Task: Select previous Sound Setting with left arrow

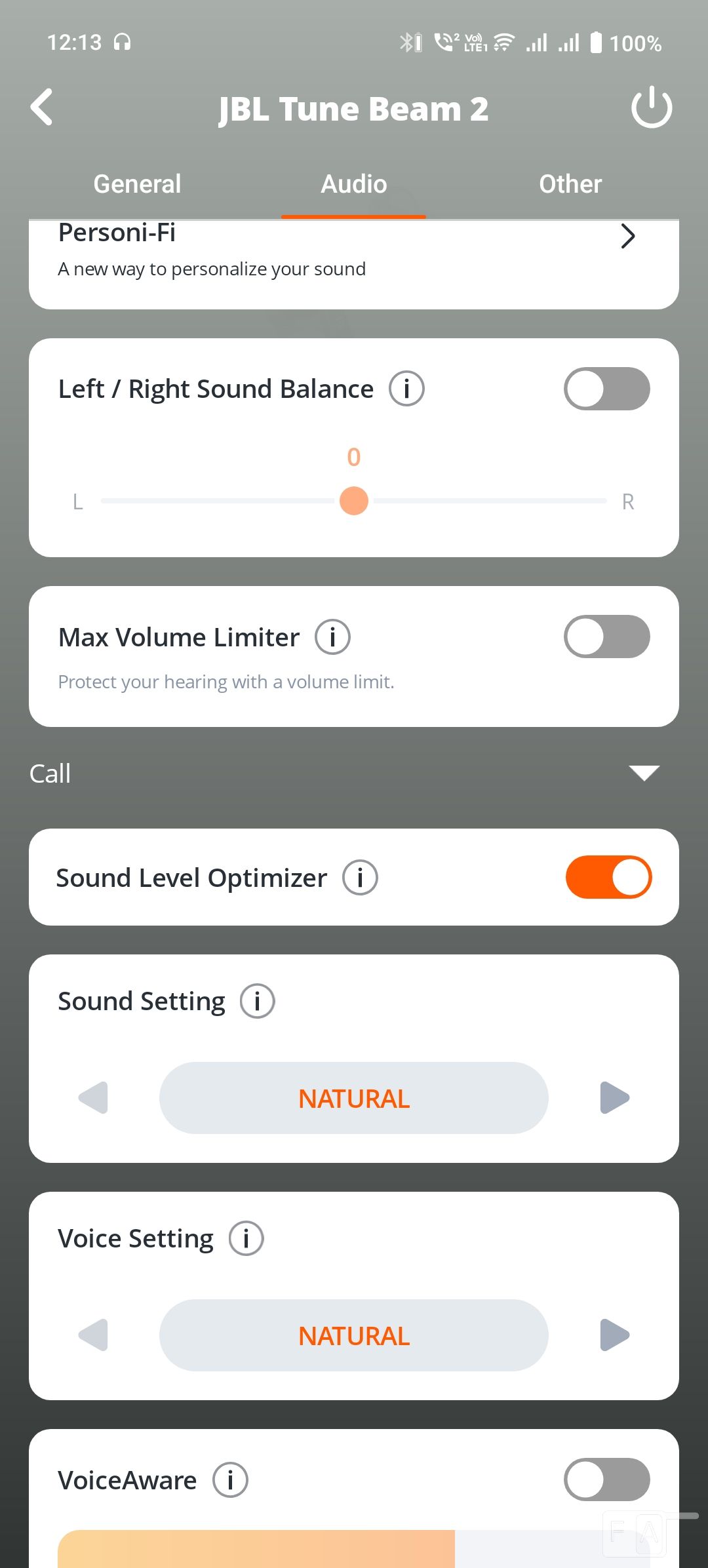Action: (x=93, y=1098)
